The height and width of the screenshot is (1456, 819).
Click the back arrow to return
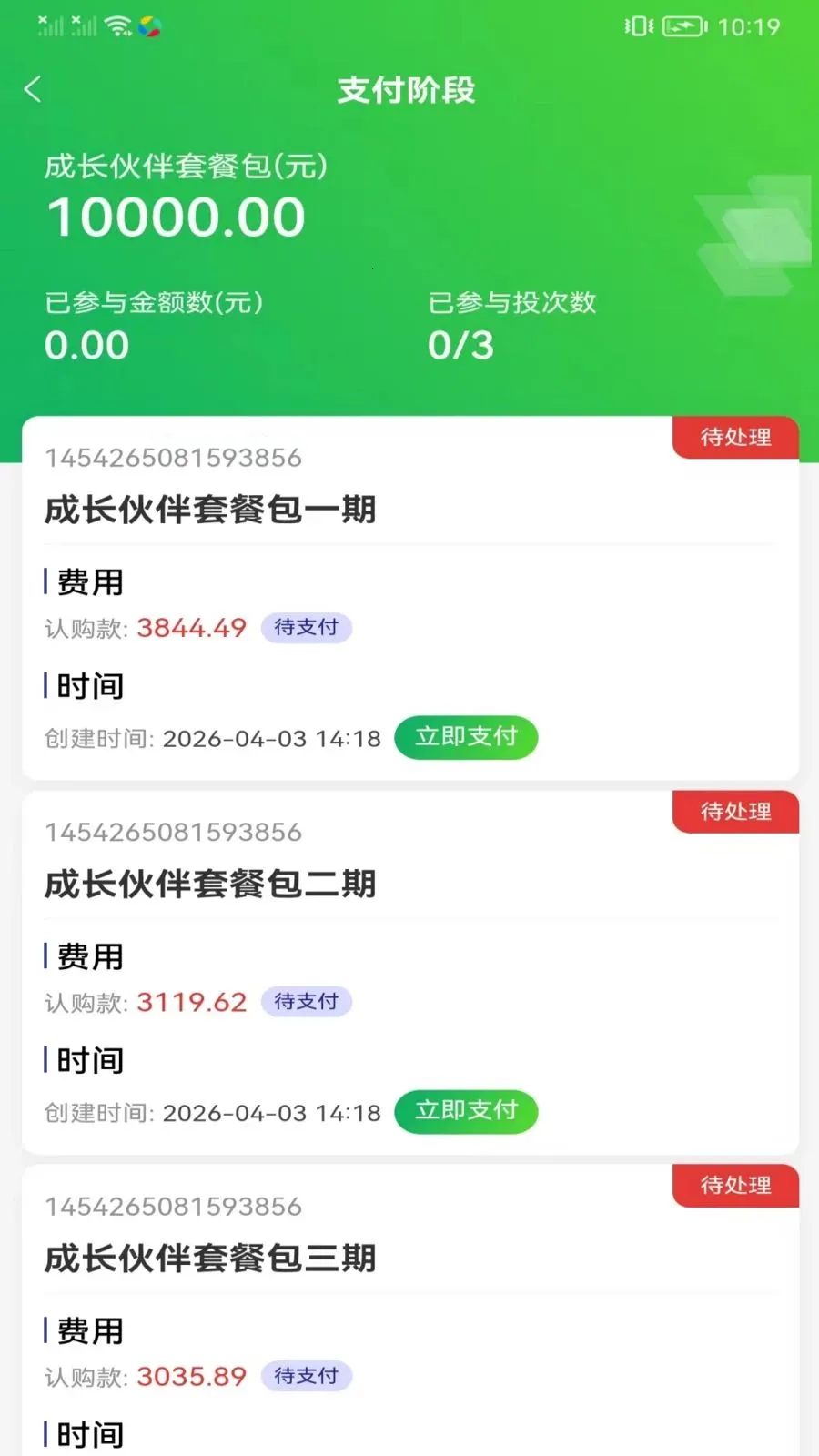point(33,90)
